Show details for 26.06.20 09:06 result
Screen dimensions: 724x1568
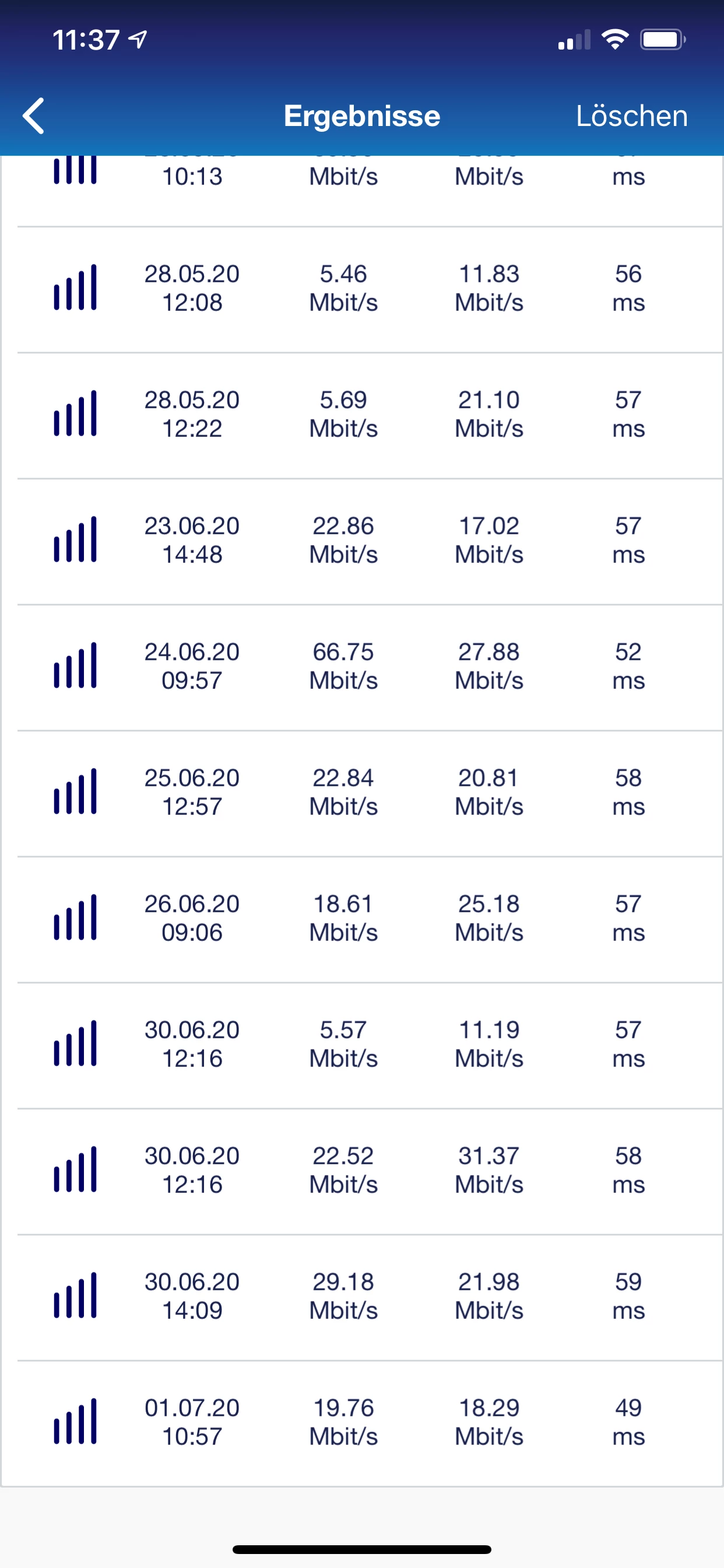point(362,919)
